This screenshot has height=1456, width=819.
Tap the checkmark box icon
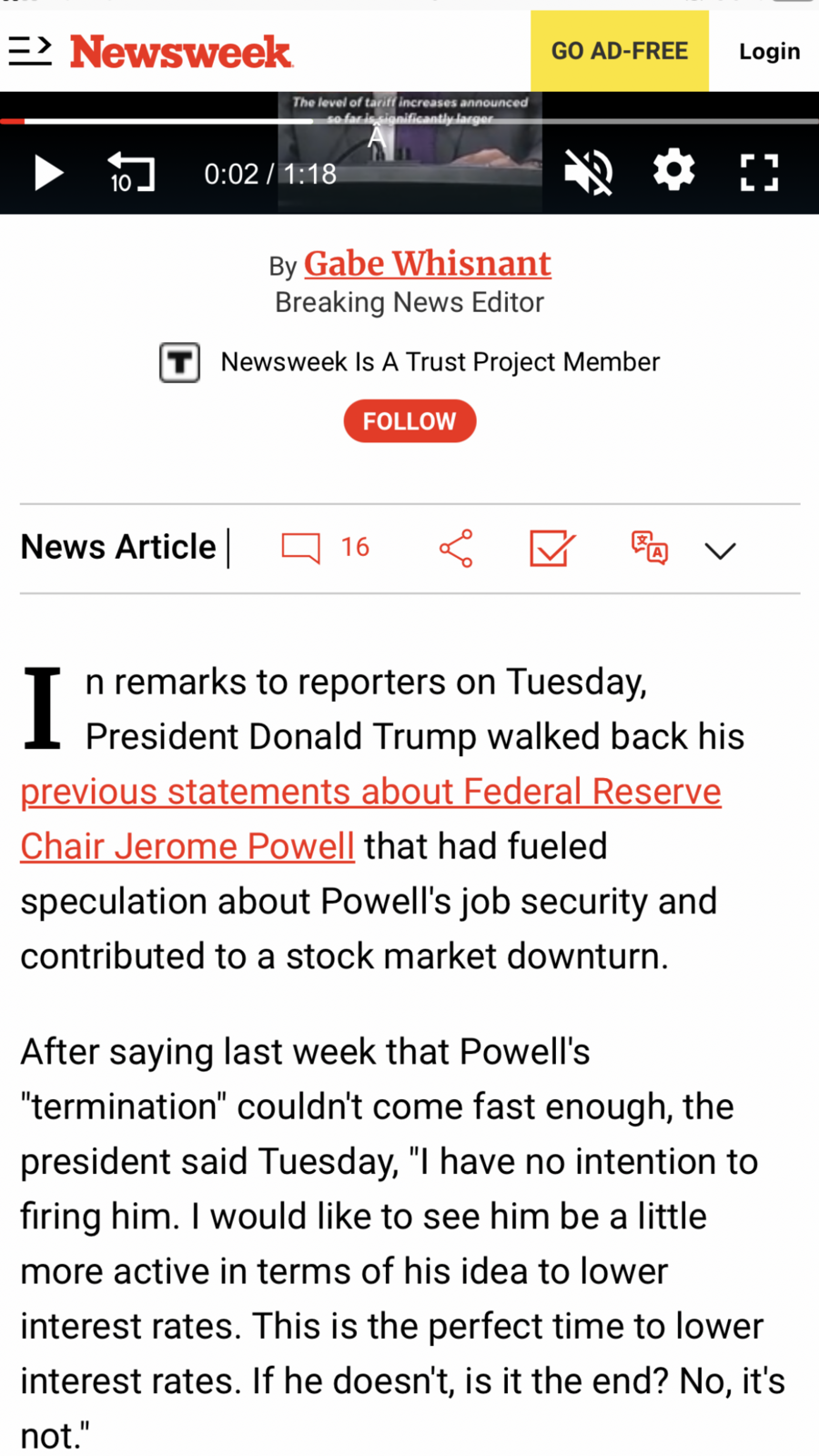552,549
